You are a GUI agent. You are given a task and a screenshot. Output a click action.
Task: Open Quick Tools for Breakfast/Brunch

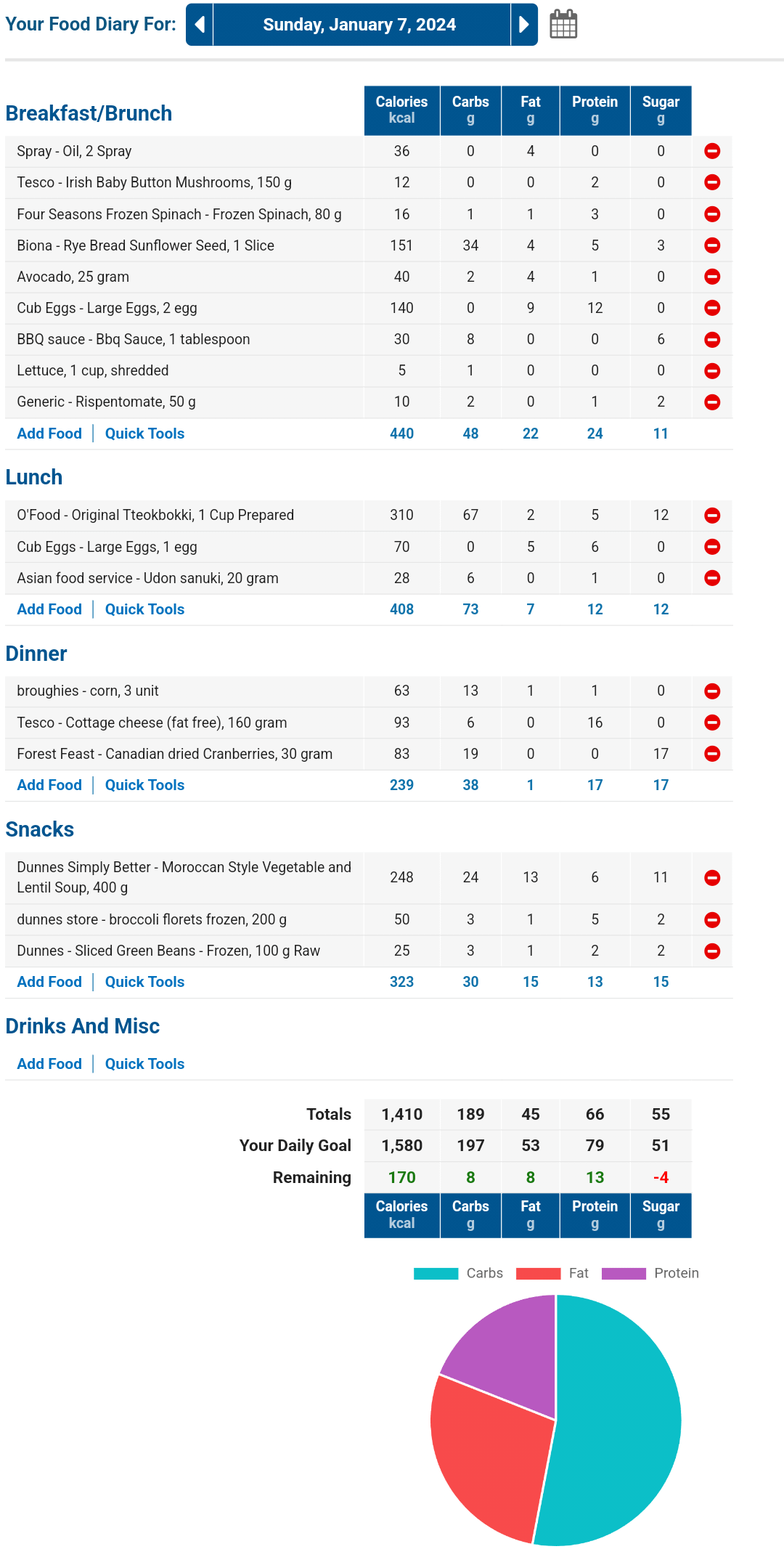[x=144, y=434]
